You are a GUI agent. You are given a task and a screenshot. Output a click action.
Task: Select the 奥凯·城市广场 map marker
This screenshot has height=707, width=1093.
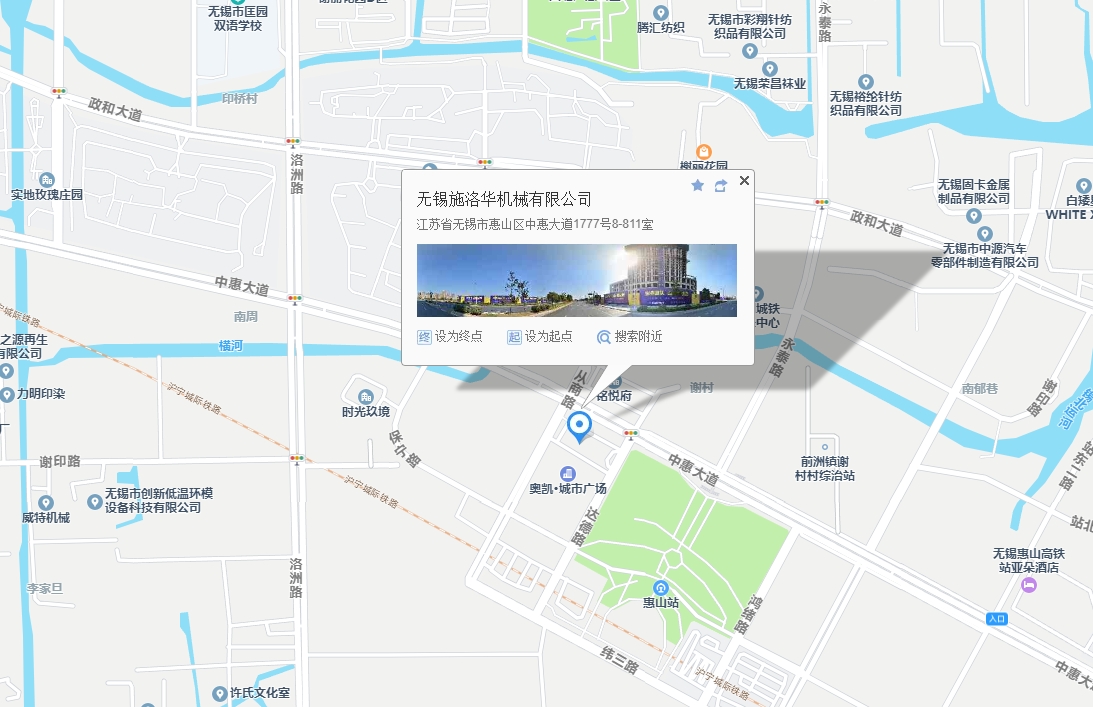pyautogui.click(x=567, y=473)
